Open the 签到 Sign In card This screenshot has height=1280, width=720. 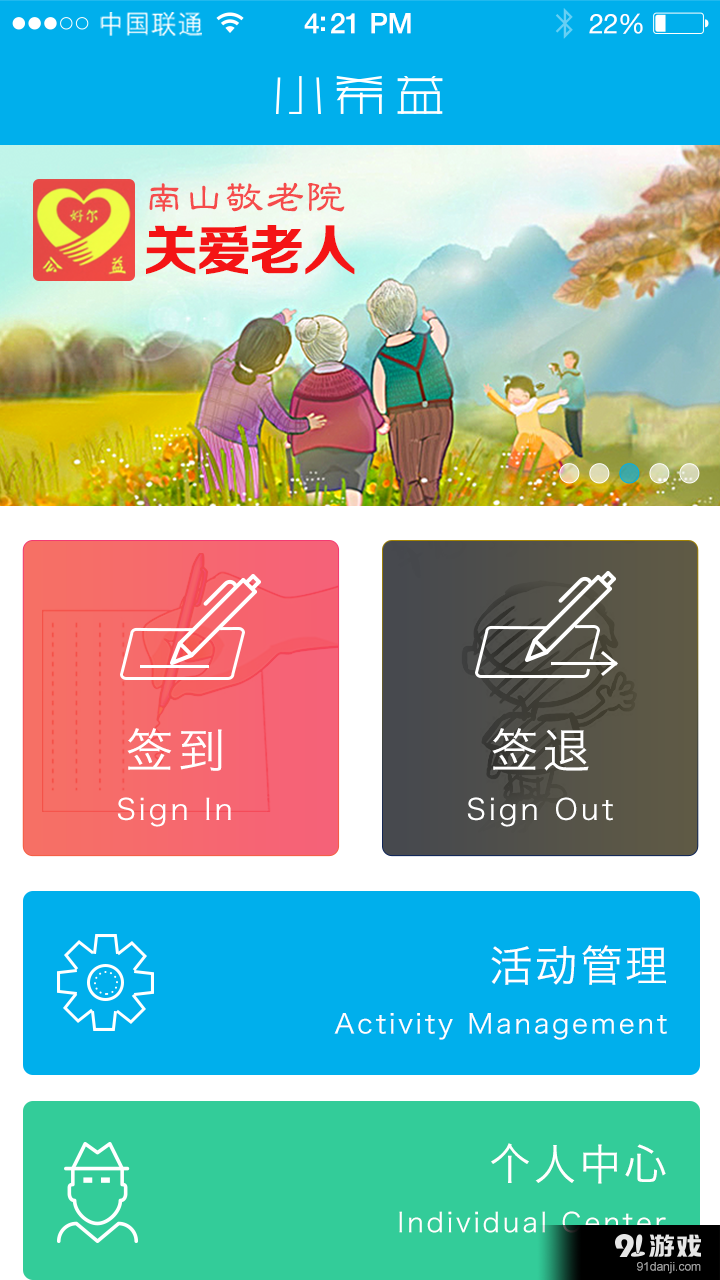click(x=180, y=698)
